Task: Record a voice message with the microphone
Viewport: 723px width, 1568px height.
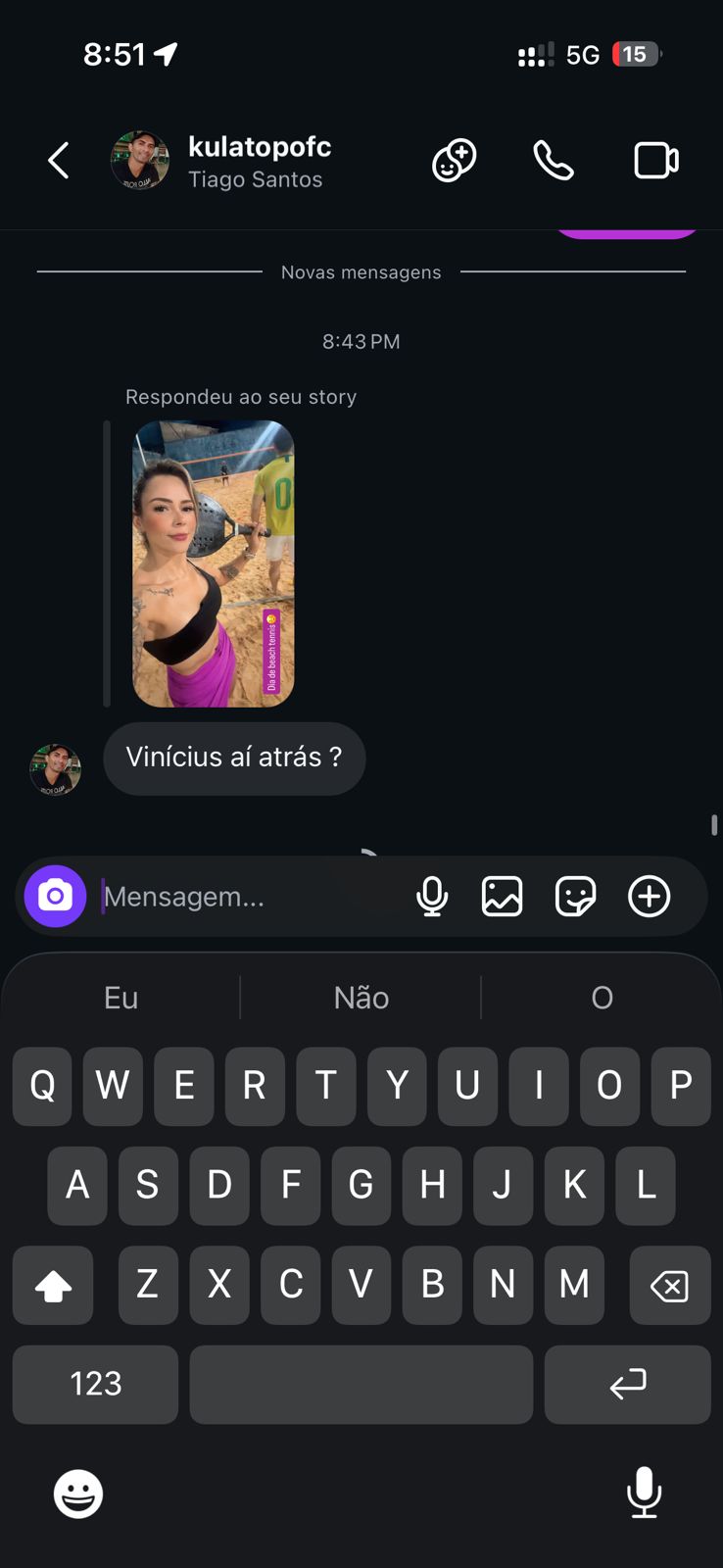Action: 432,897
